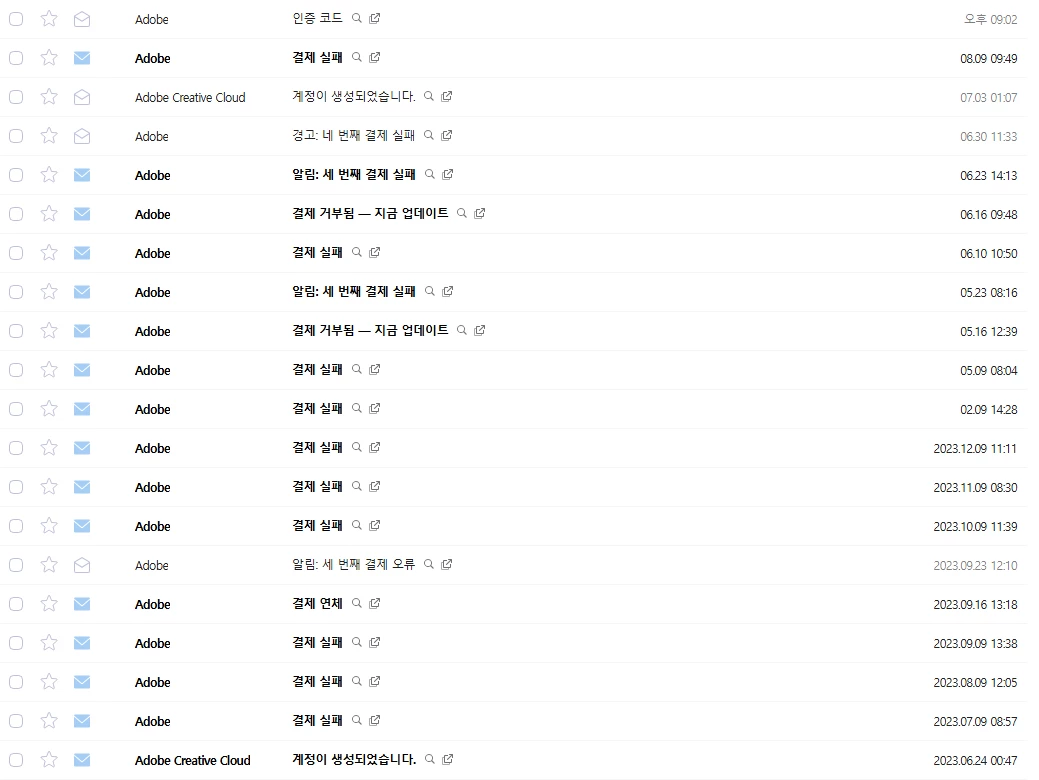
Task: Open the 2023.06.24 계정이 생성되었습니다 email
Action: [x=354, y=759]
